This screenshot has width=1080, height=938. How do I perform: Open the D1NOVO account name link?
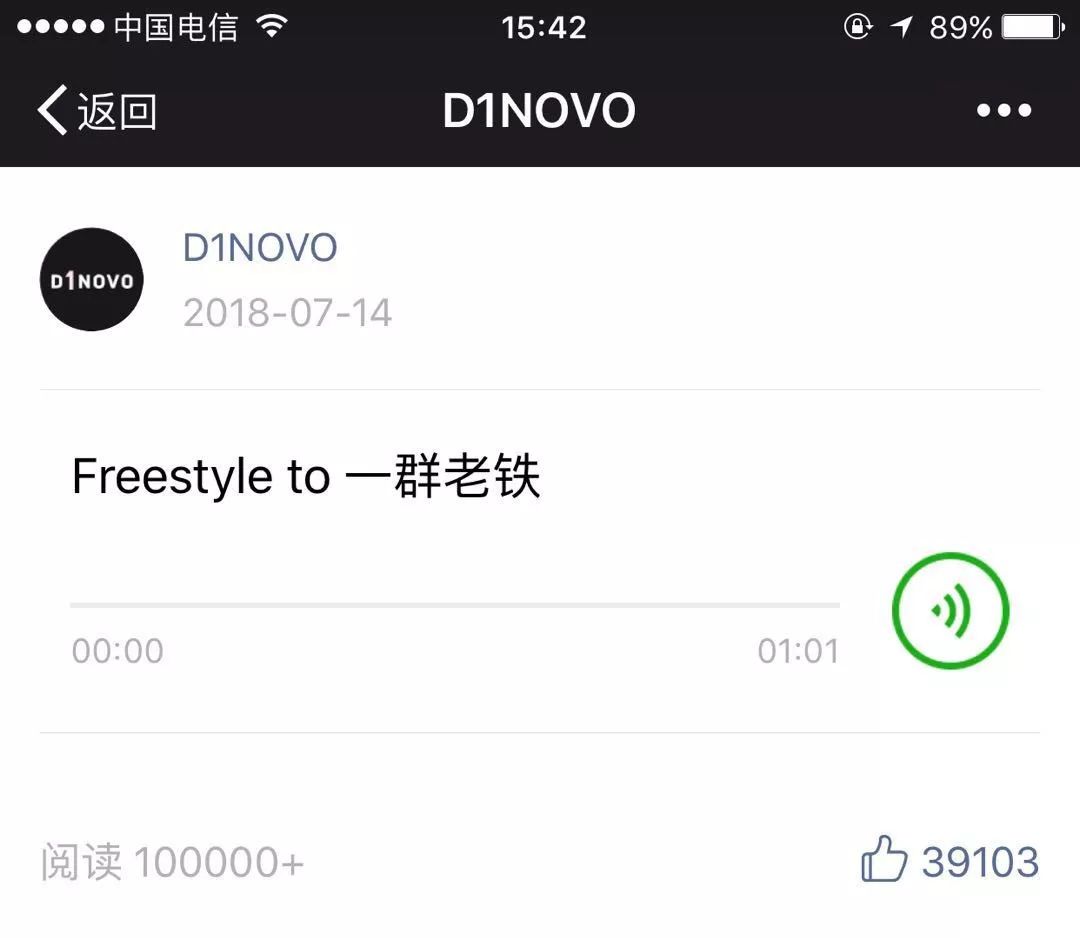coord(260,248)
